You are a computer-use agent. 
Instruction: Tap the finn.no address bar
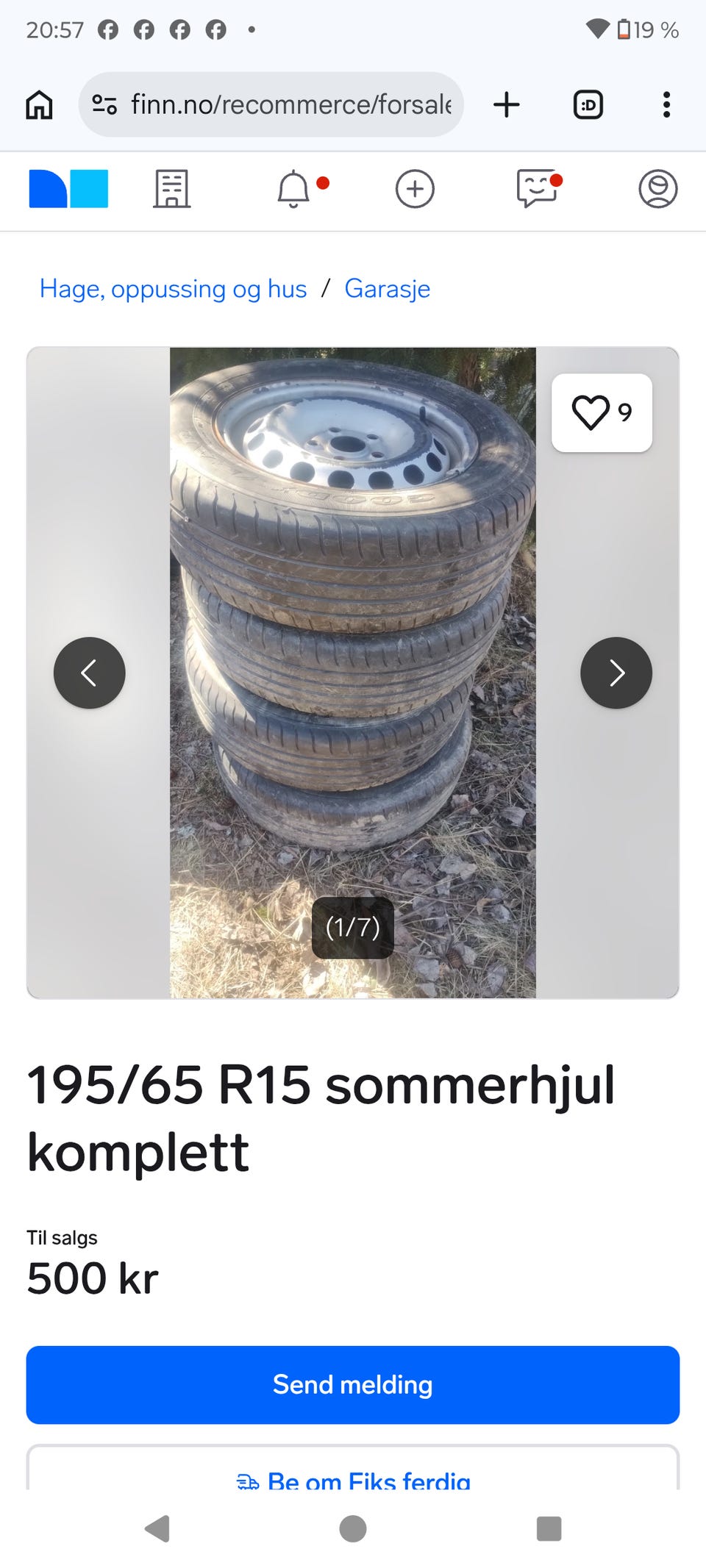pos(271,104)
